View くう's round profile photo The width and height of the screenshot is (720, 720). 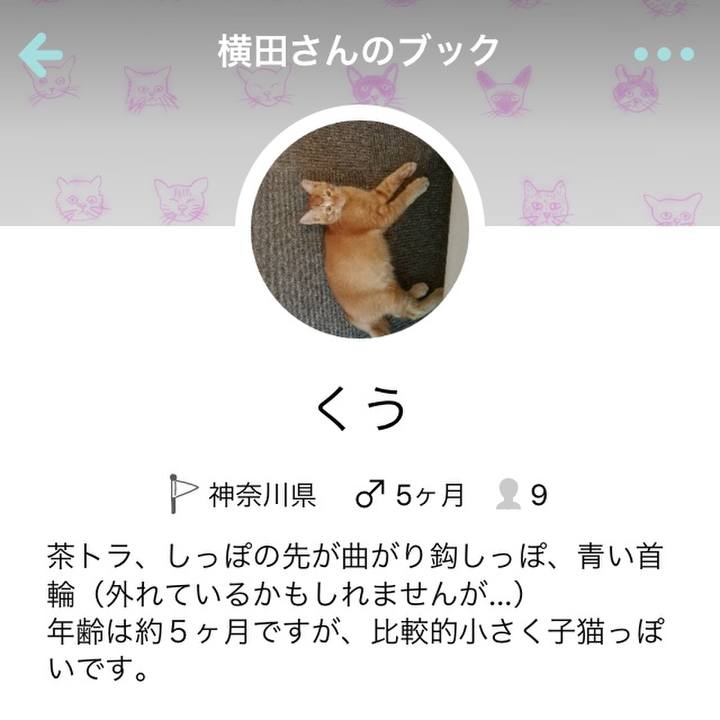pyautogui.click(x=360, y=229)
